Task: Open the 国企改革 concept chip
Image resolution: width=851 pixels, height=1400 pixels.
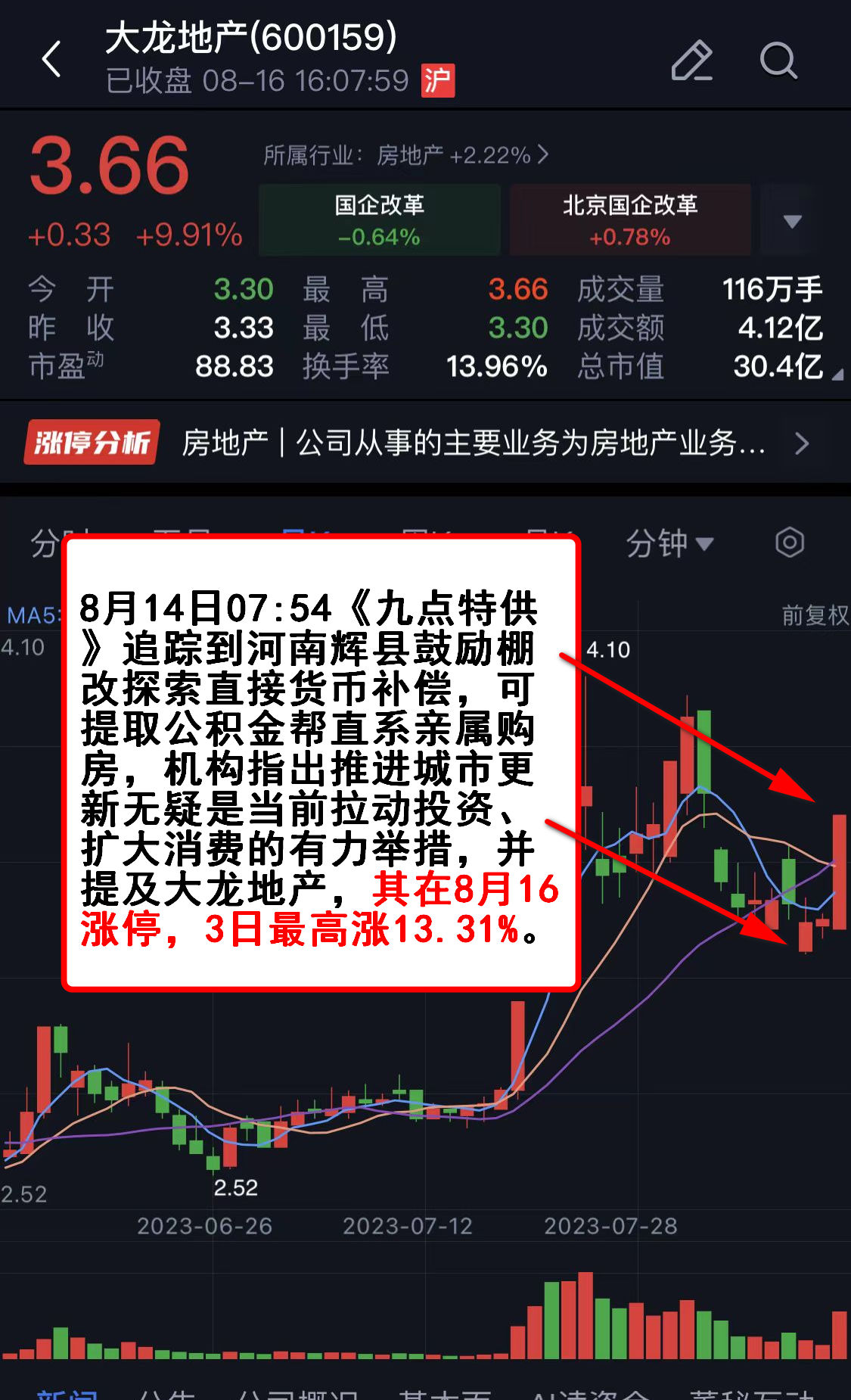Action: click(x=380, y=219)
